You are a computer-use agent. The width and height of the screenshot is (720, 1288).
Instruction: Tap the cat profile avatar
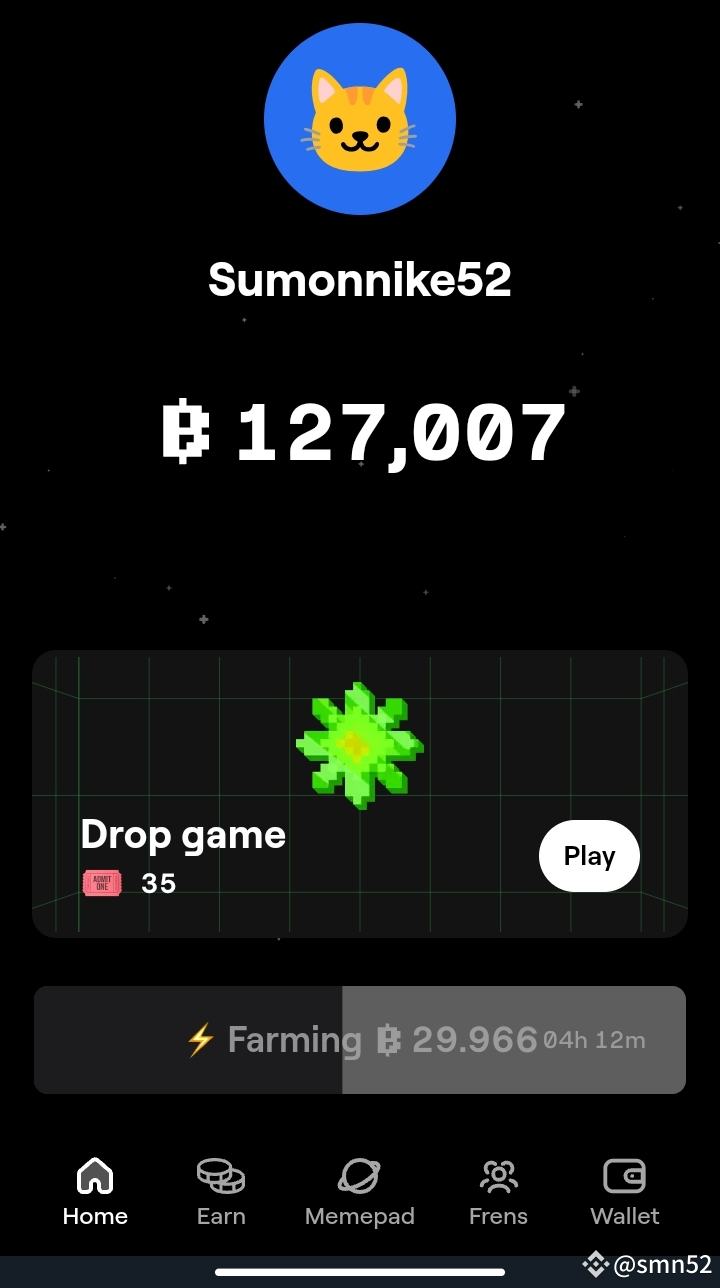pyautogui.click(x=360, y=119)
